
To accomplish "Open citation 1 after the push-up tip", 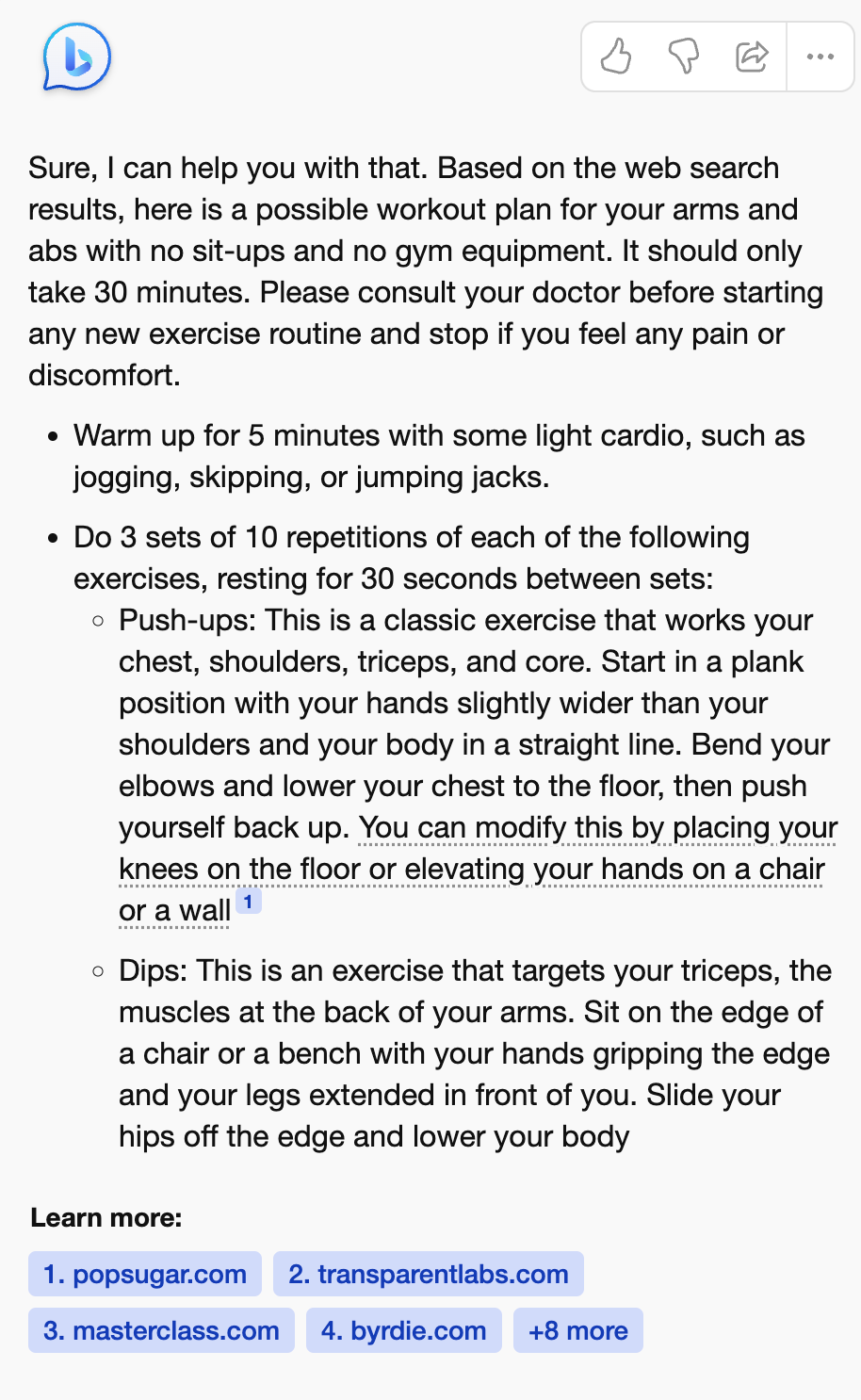I will pyautogui.click(x=248, y=902).
